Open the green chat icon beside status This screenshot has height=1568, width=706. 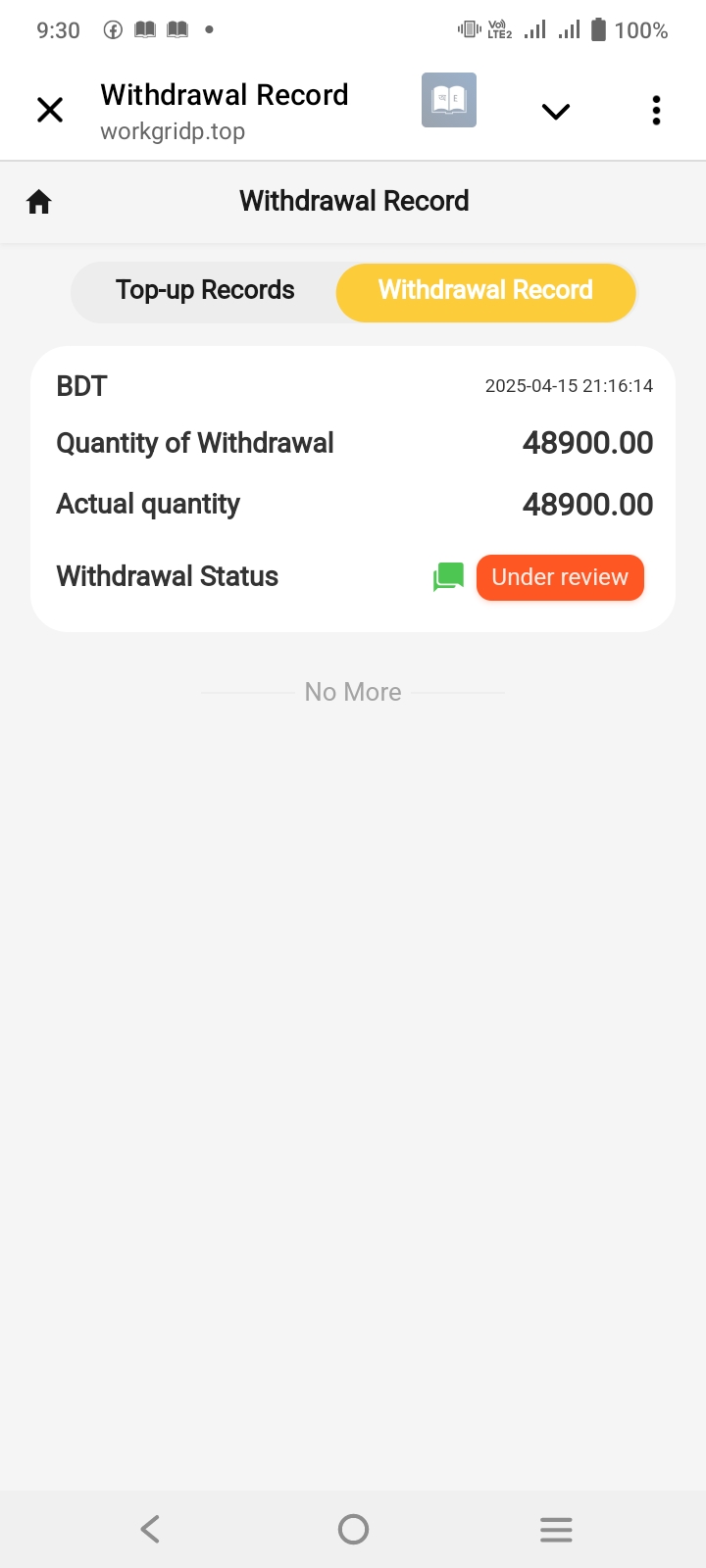[x=448, y=577]
